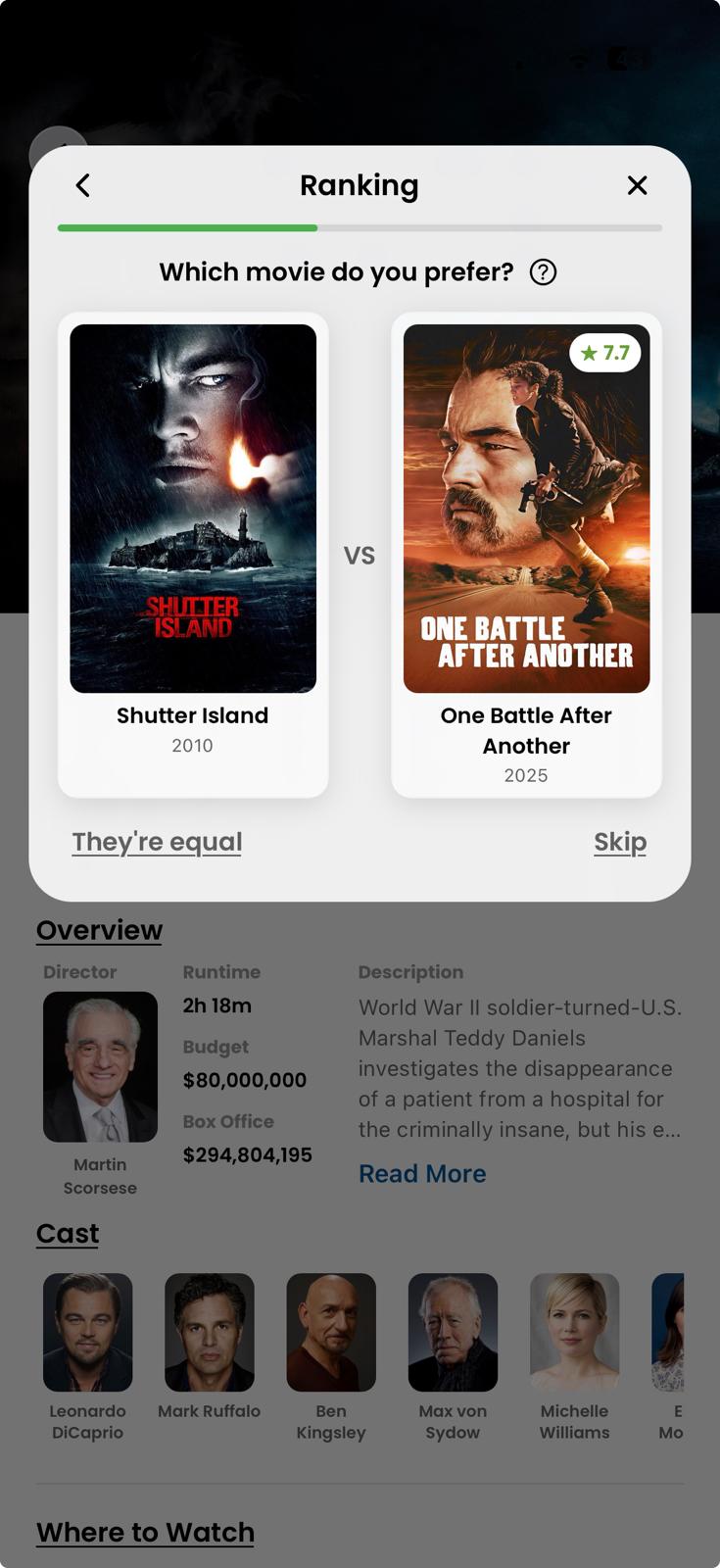This screenshot has width=720, height=1568.
Task: Close the Ranking dialog
Action: [x=637, y=185]
